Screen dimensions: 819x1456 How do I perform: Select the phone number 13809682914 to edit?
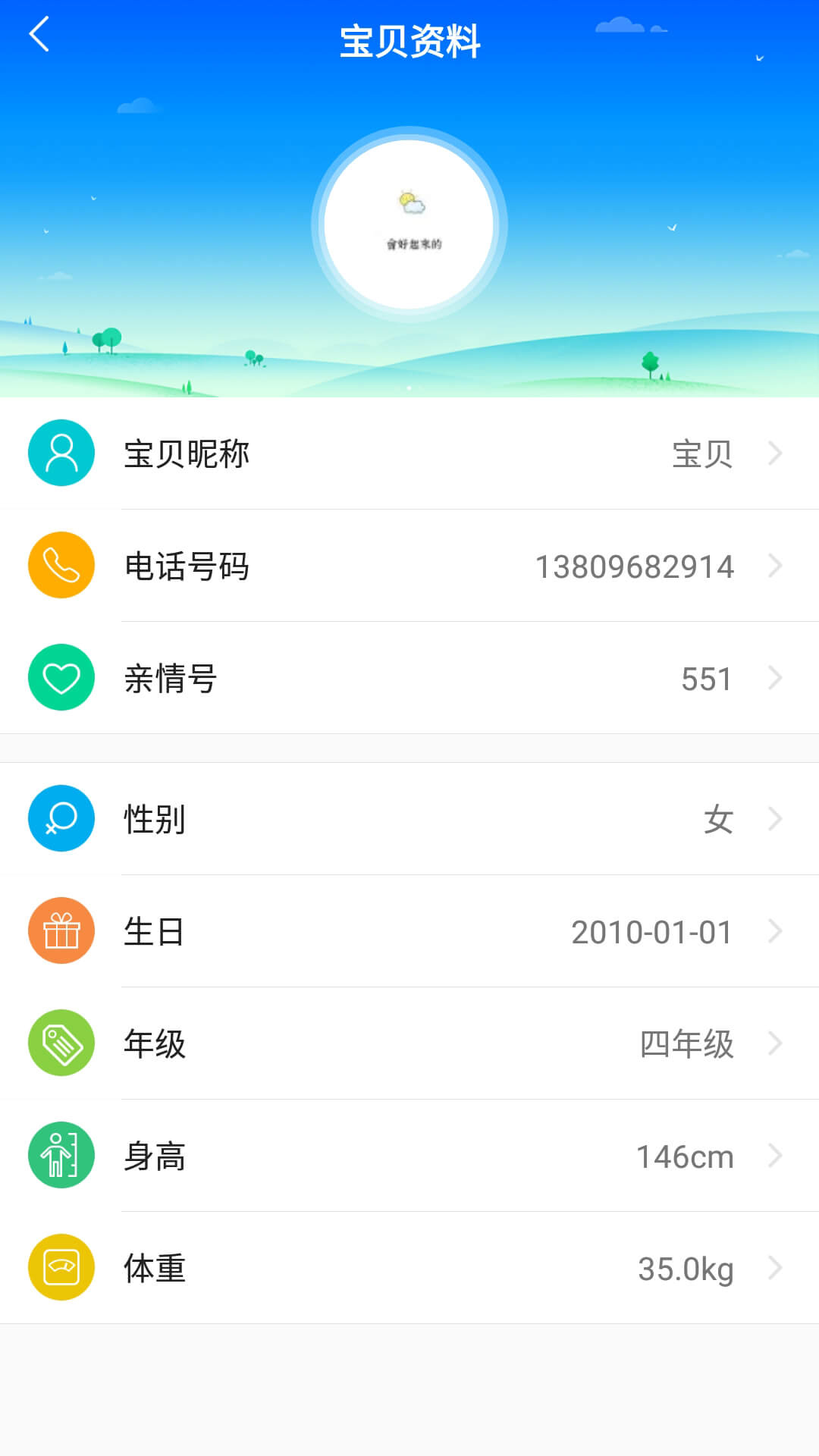coord(635,565)
